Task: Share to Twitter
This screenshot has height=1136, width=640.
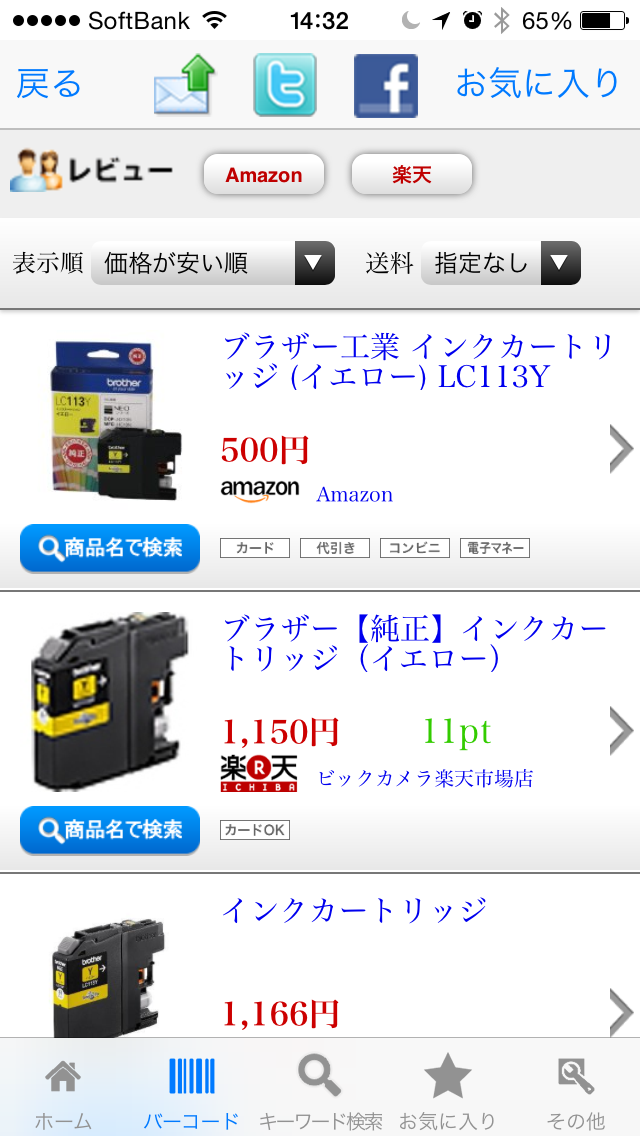Action: 285,85
